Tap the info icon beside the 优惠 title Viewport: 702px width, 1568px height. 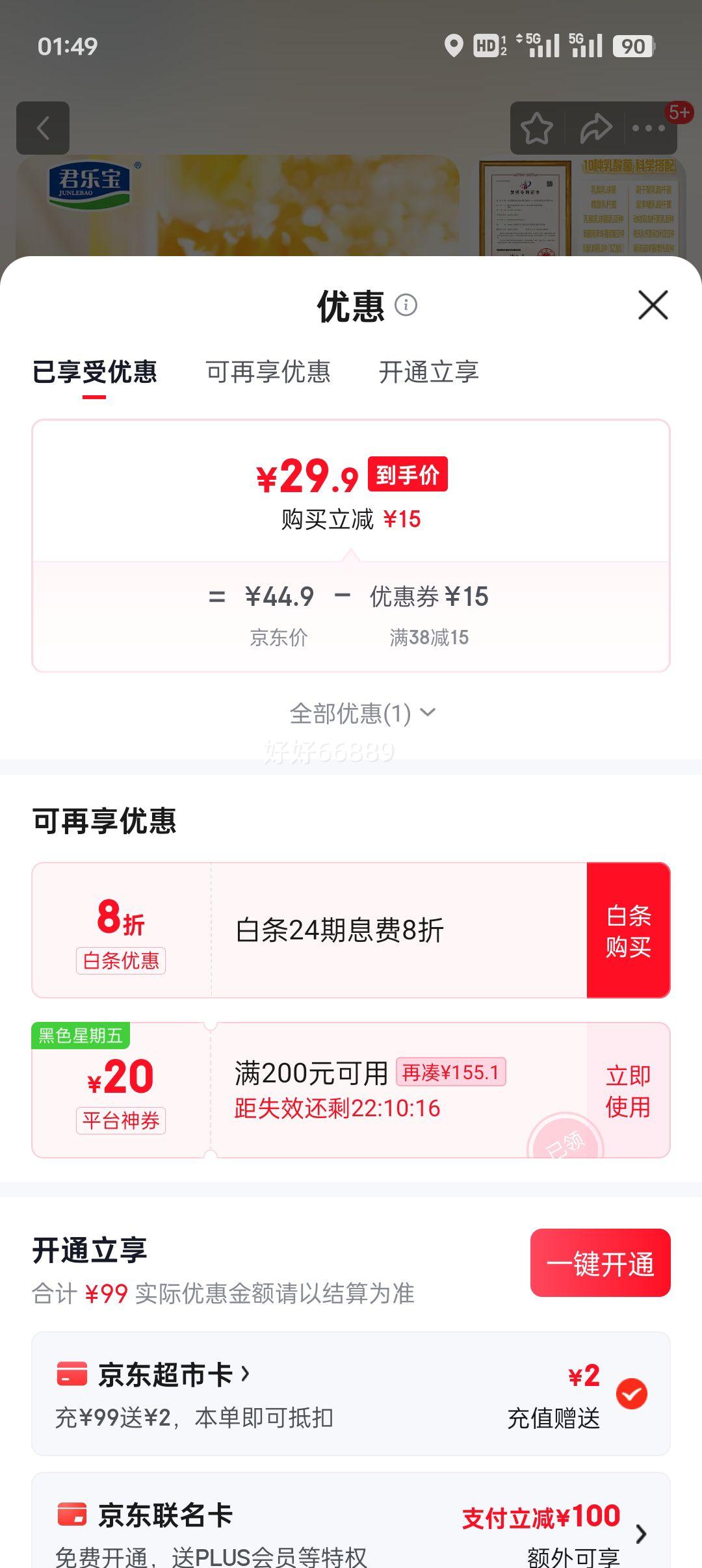[406, 304]
